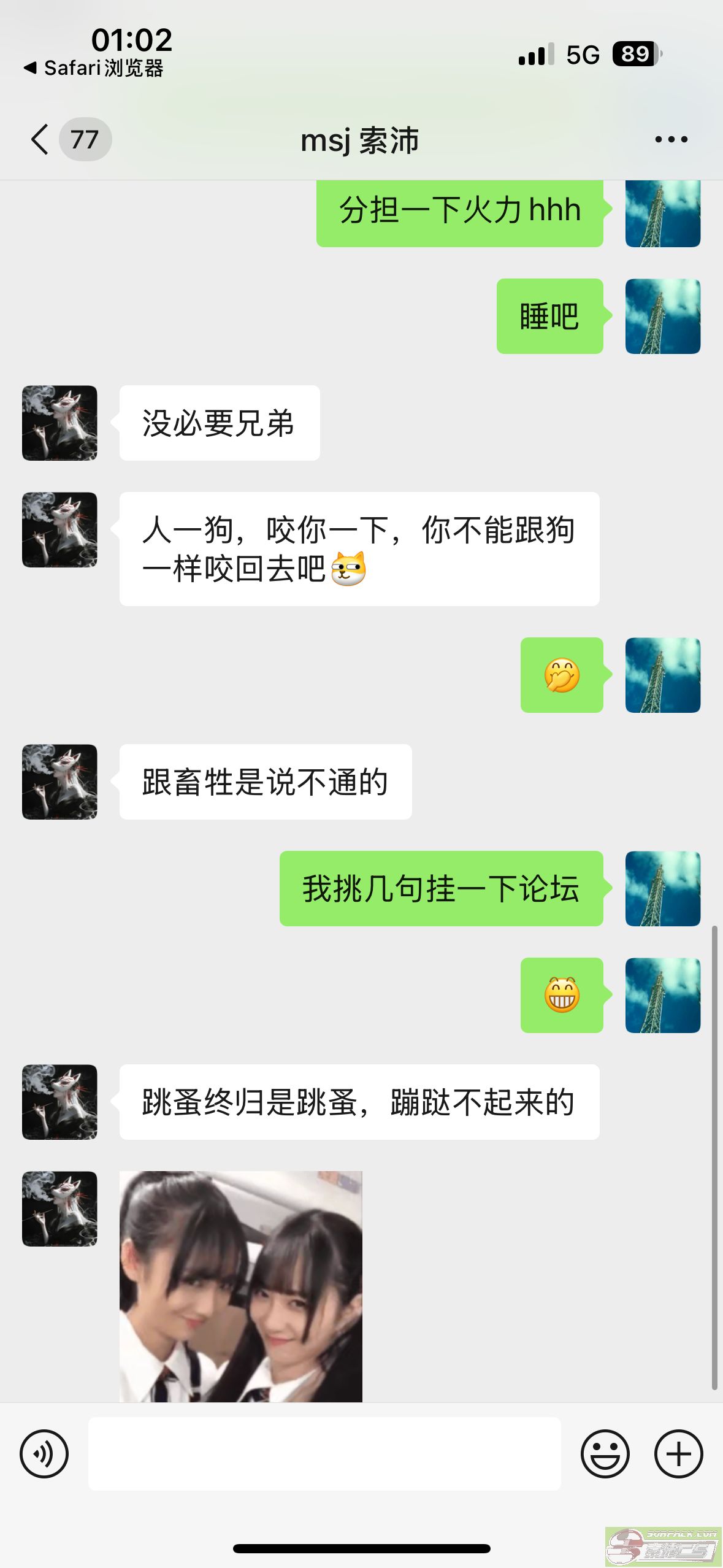Open the contact's avatar beside 没必要兄弟
The image size is (723, 1568).
[x=59, y=423]
